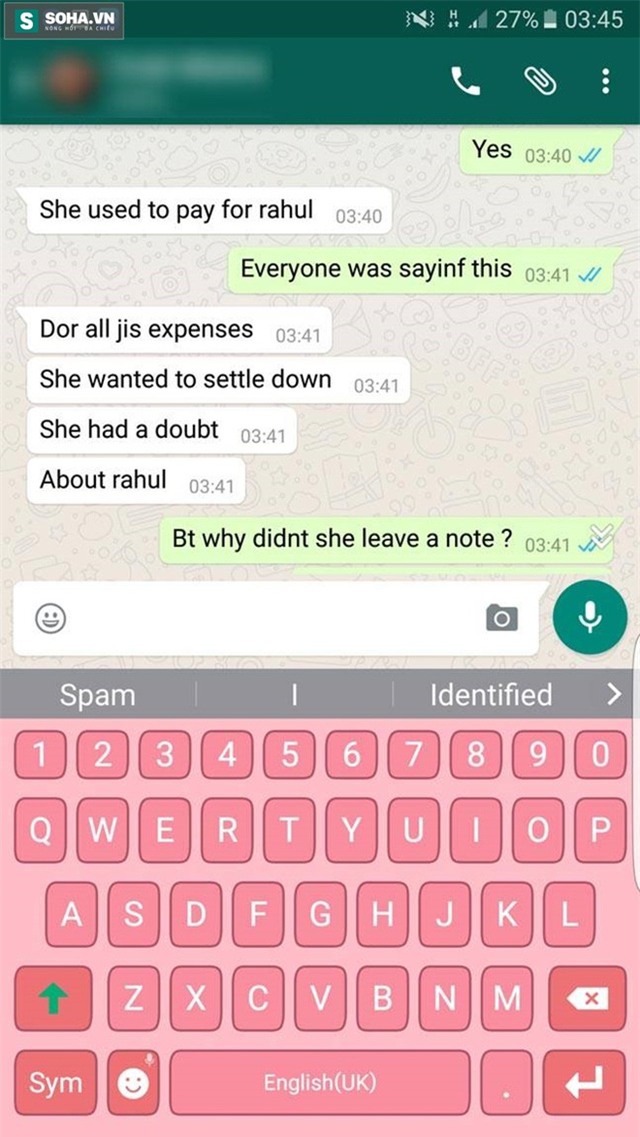Record a voice message with microphone

[590, 617]
